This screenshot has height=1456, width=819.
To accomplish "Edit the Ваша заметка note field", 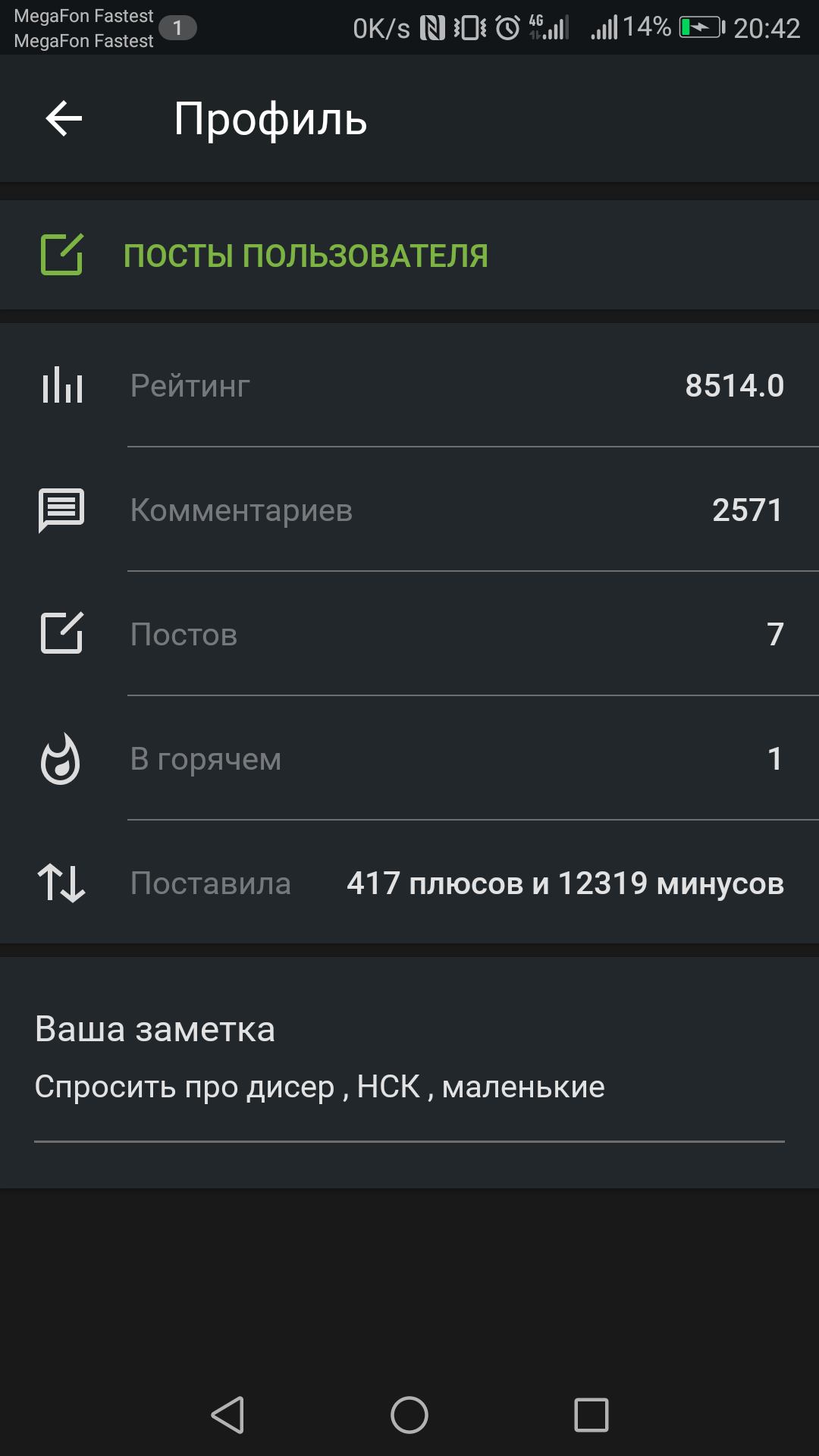I will coord(408,1087).
